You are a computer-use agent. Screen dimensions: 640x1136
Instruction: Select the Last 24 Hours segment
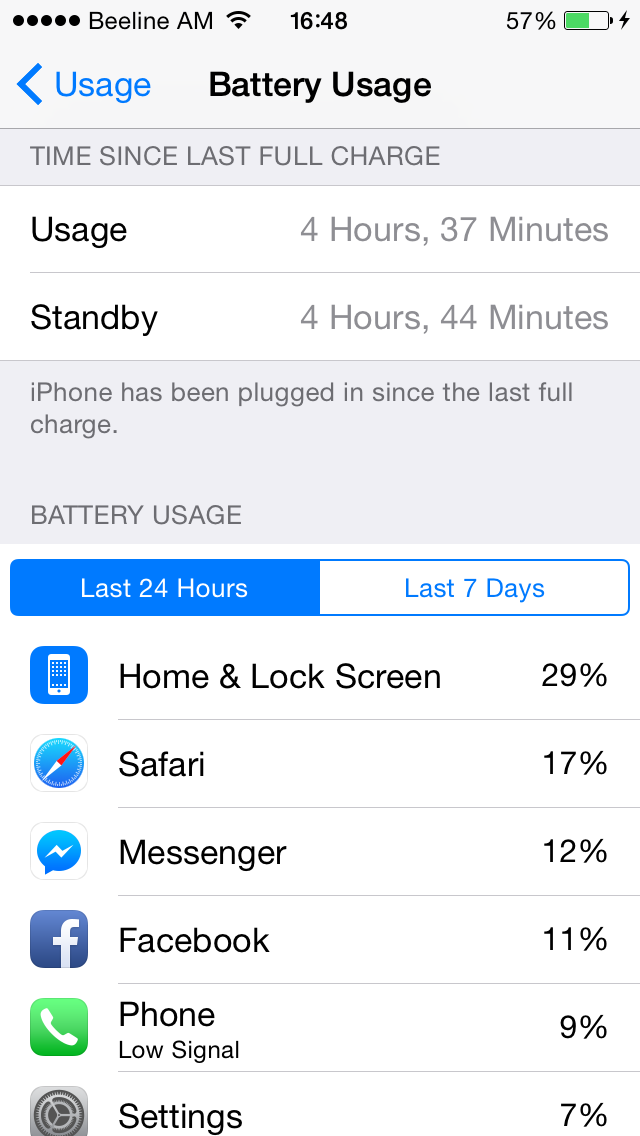coord(165,588)
